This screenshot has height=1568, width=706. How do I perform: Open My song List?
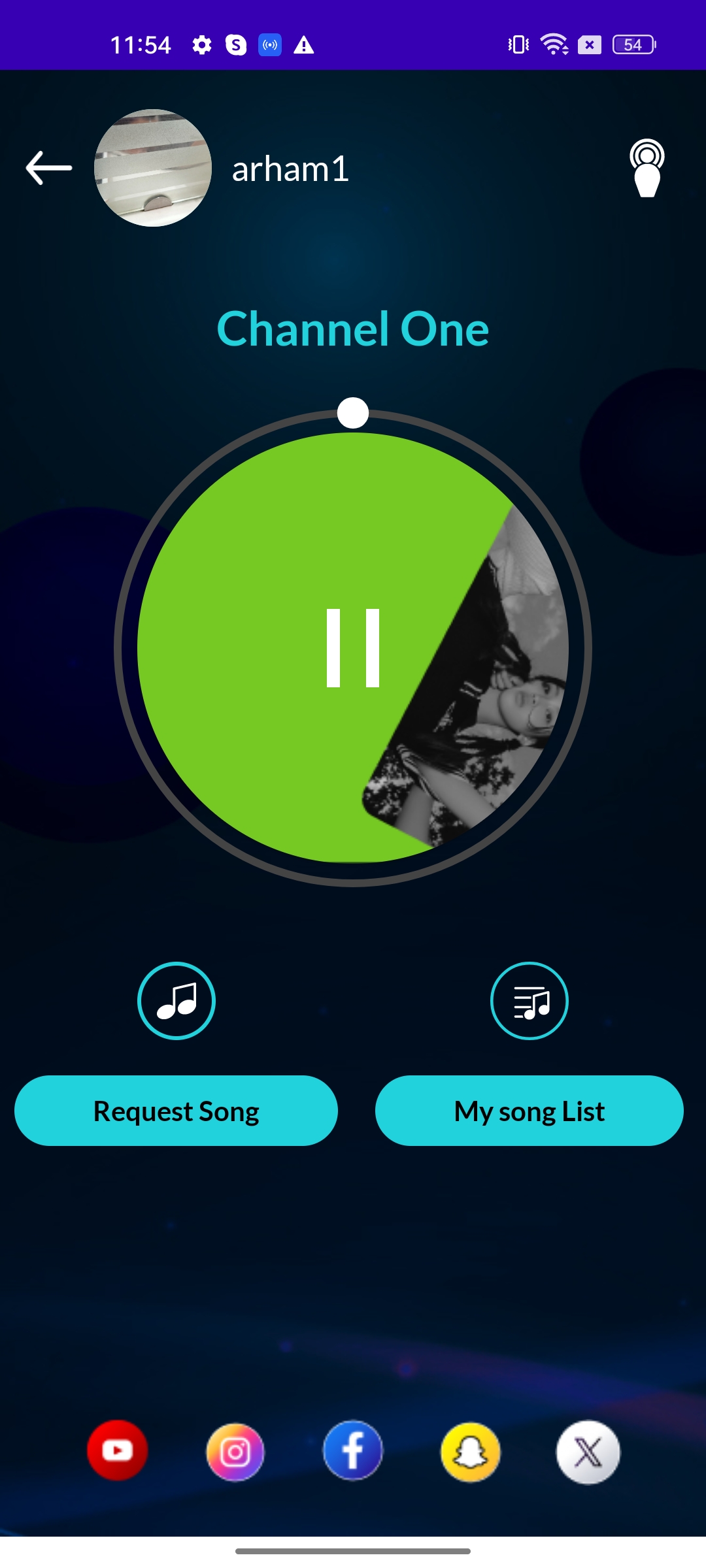(x=529, y=1111)
